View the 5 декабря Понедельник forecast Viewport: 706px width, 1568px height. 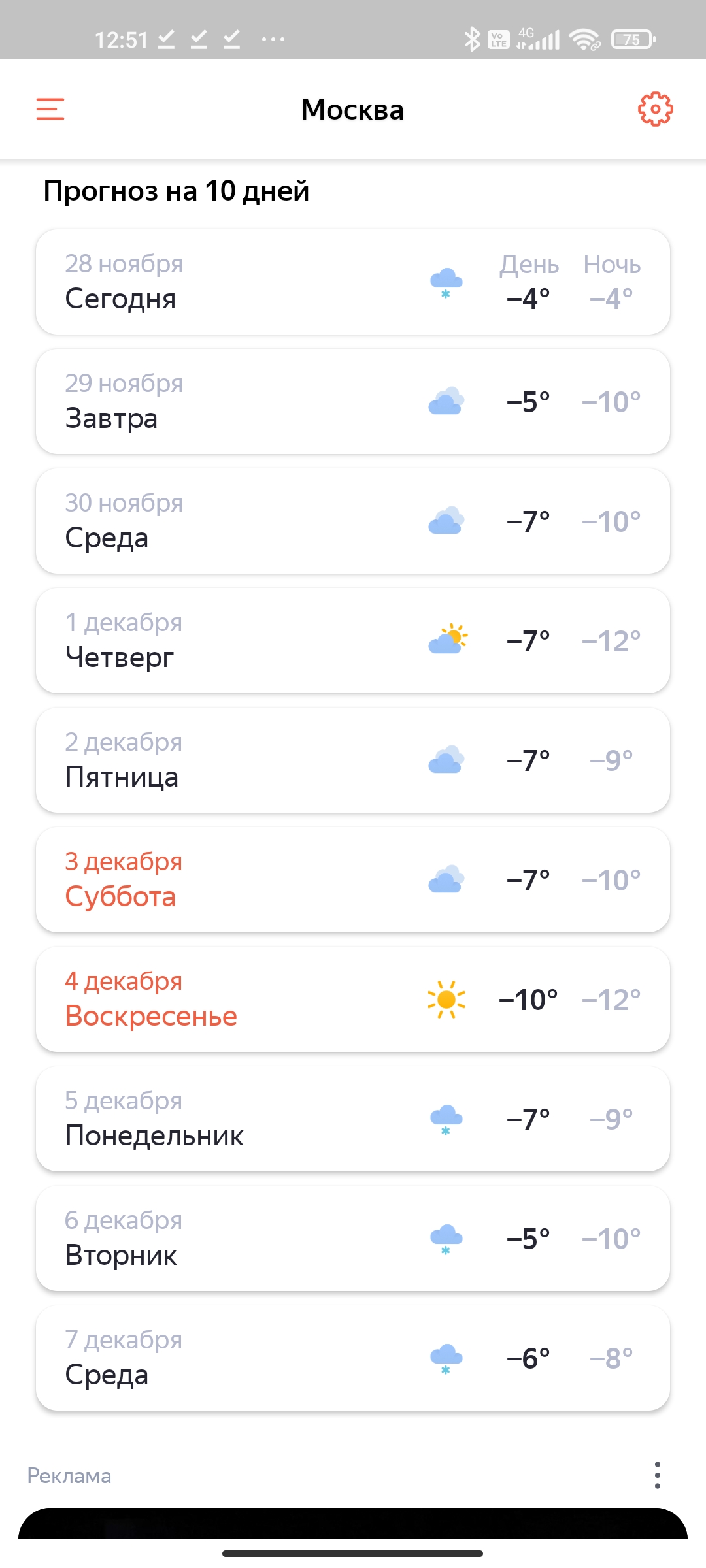[353, 1119]
